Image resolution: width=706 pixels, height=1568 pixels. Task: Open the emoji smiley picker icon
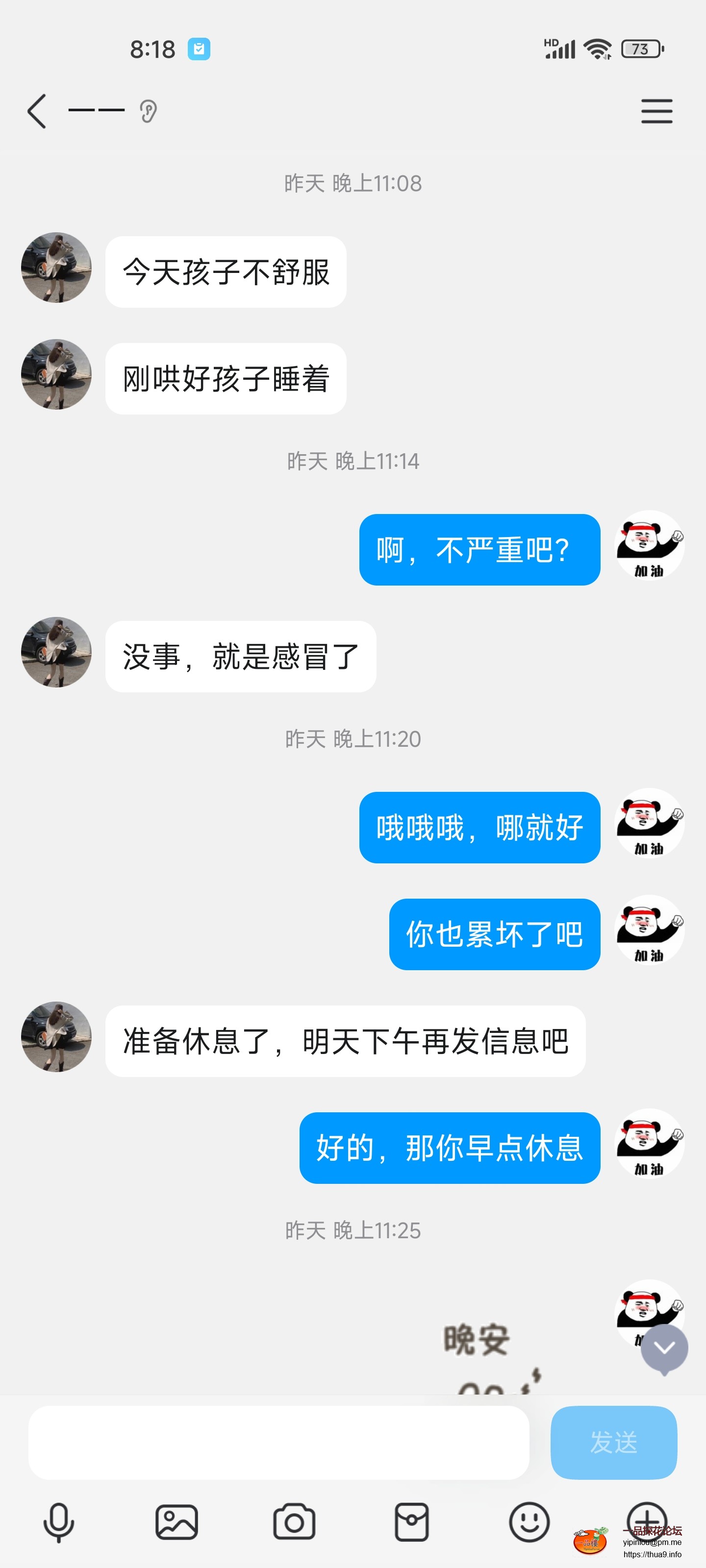[529, 1521]
